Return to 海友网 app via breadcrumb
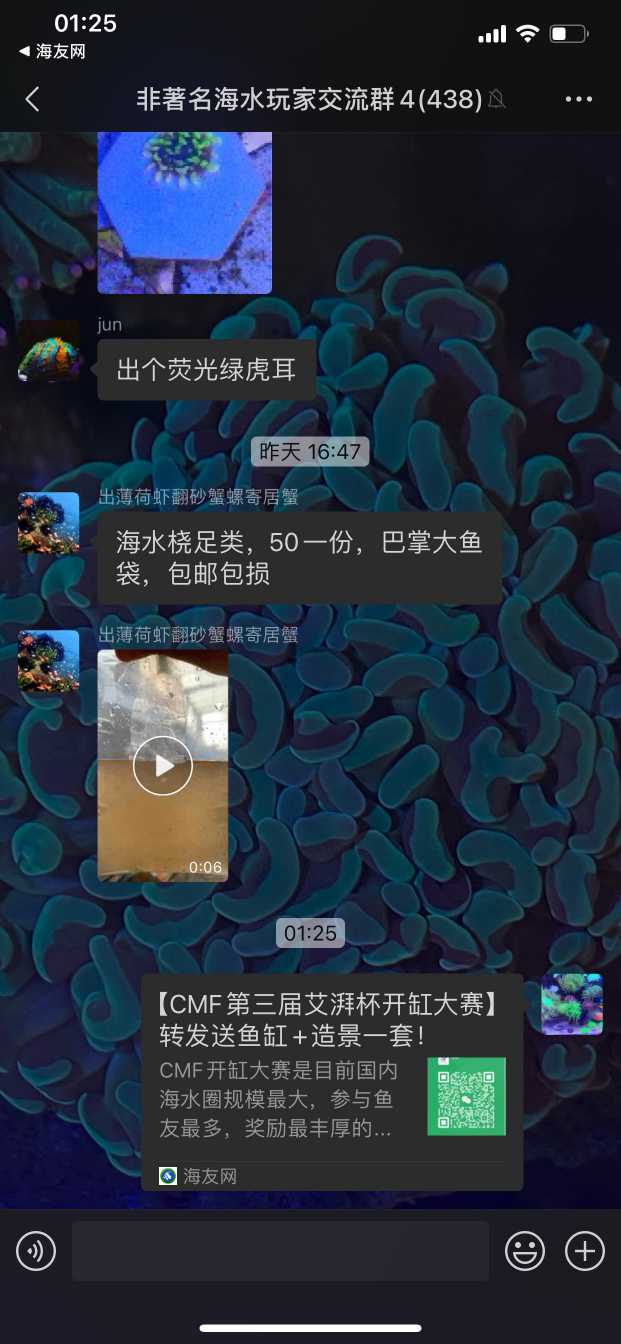621x1344 pixels. point(52,52)
